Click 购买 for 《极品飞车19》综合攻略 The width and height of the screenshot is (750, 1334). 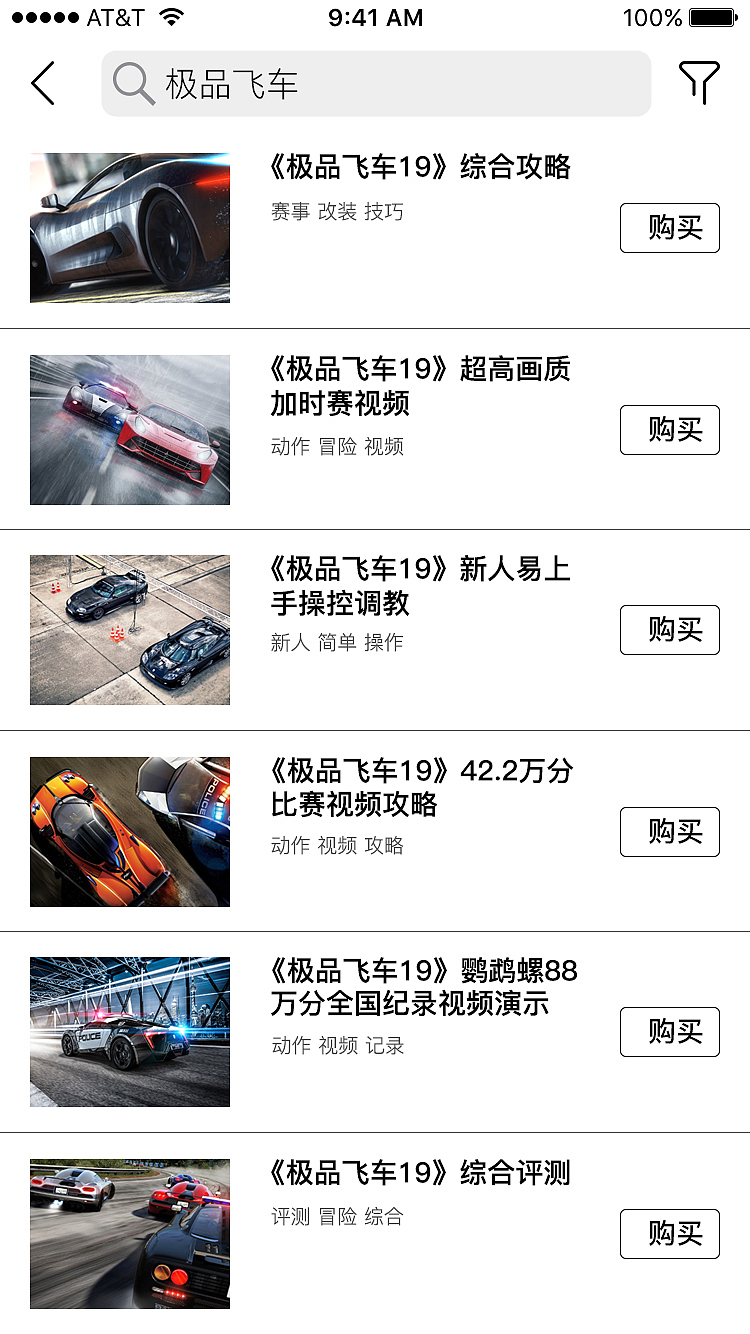tap(670, 228)
